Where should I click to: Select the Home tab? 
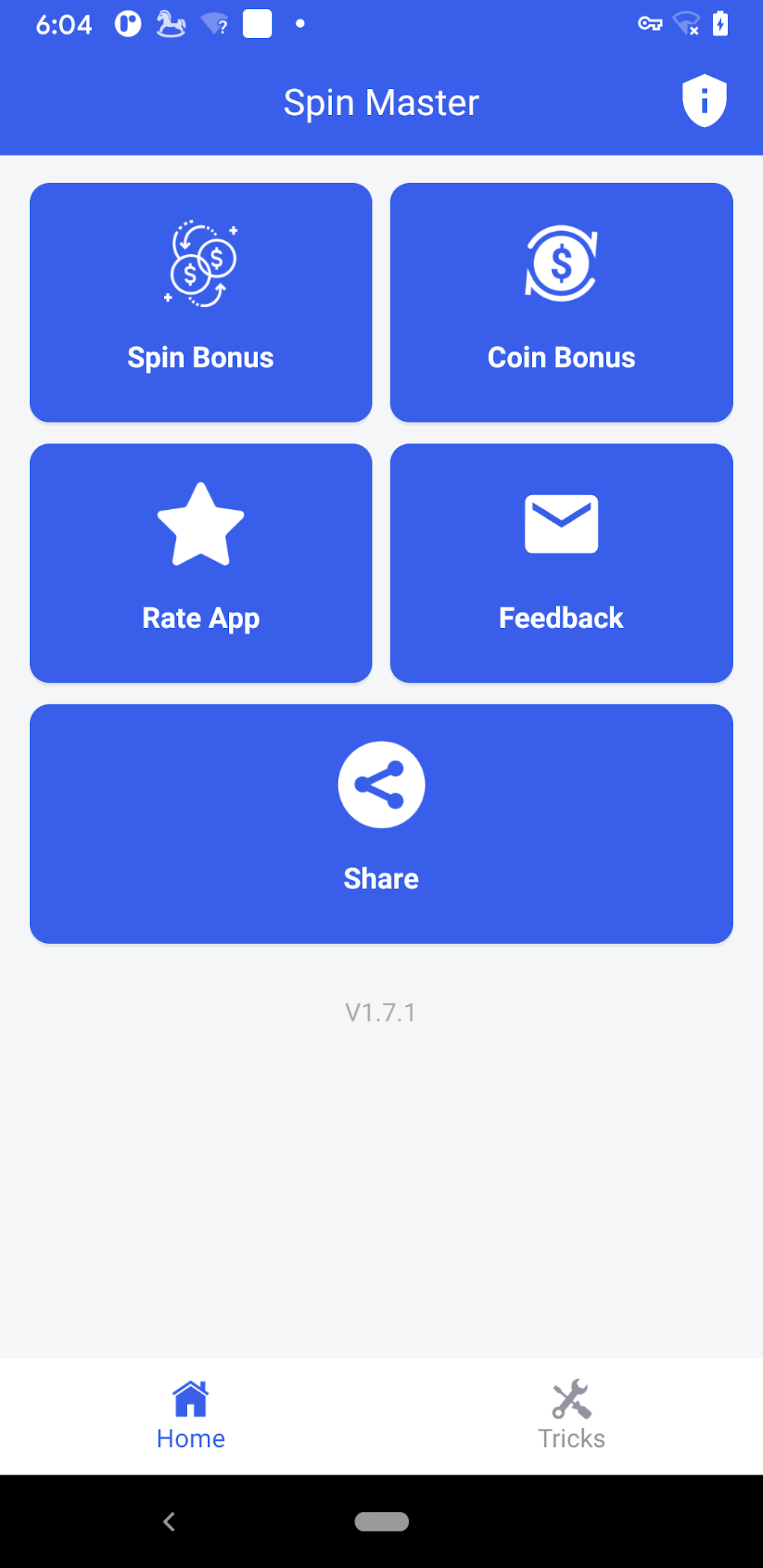(191, 1415)
